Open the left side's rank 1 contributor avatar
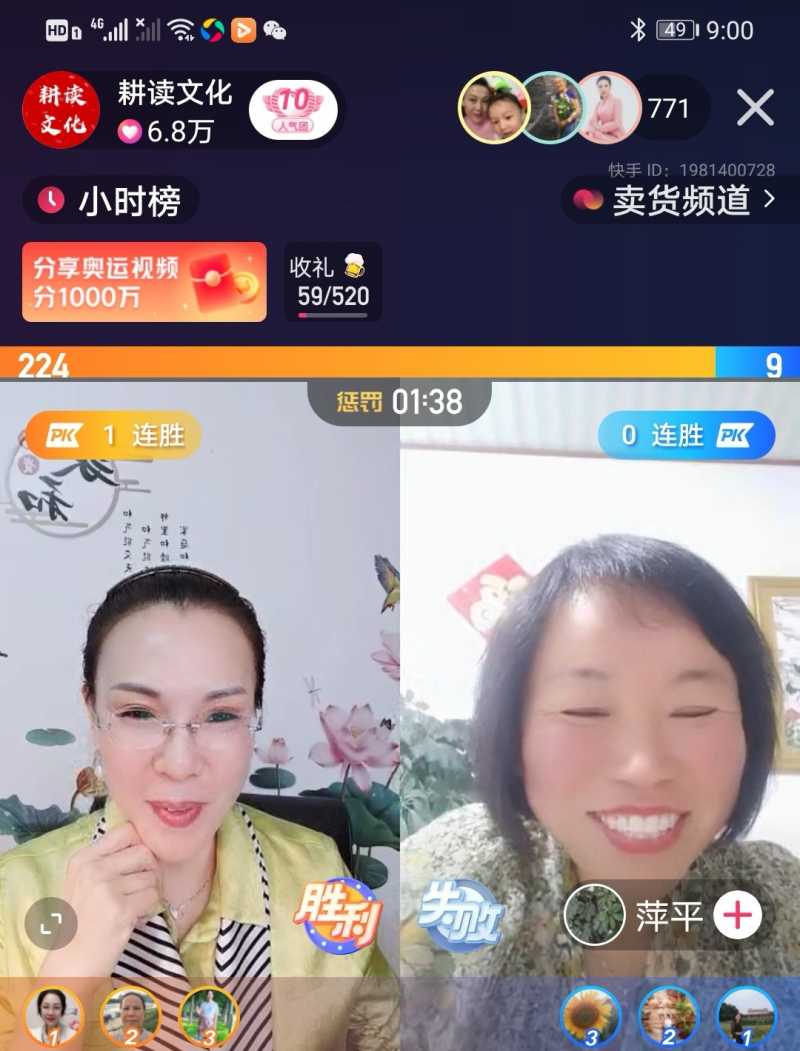This screenshot has height=1051, width=800. tap(53, 1015)
